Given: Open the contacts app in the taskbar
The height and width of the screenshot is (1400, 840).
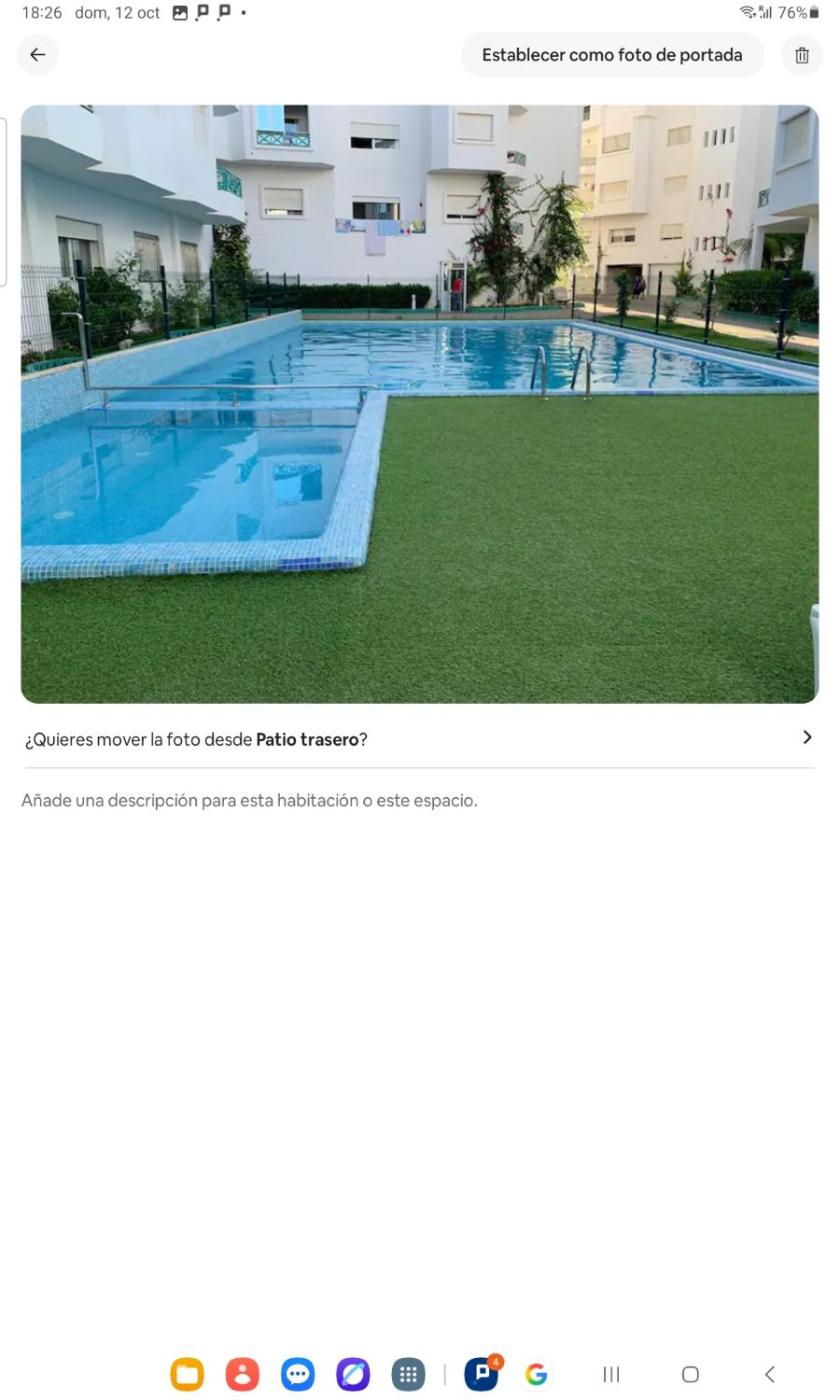Looking at the screenshot, I should 242,1374.
